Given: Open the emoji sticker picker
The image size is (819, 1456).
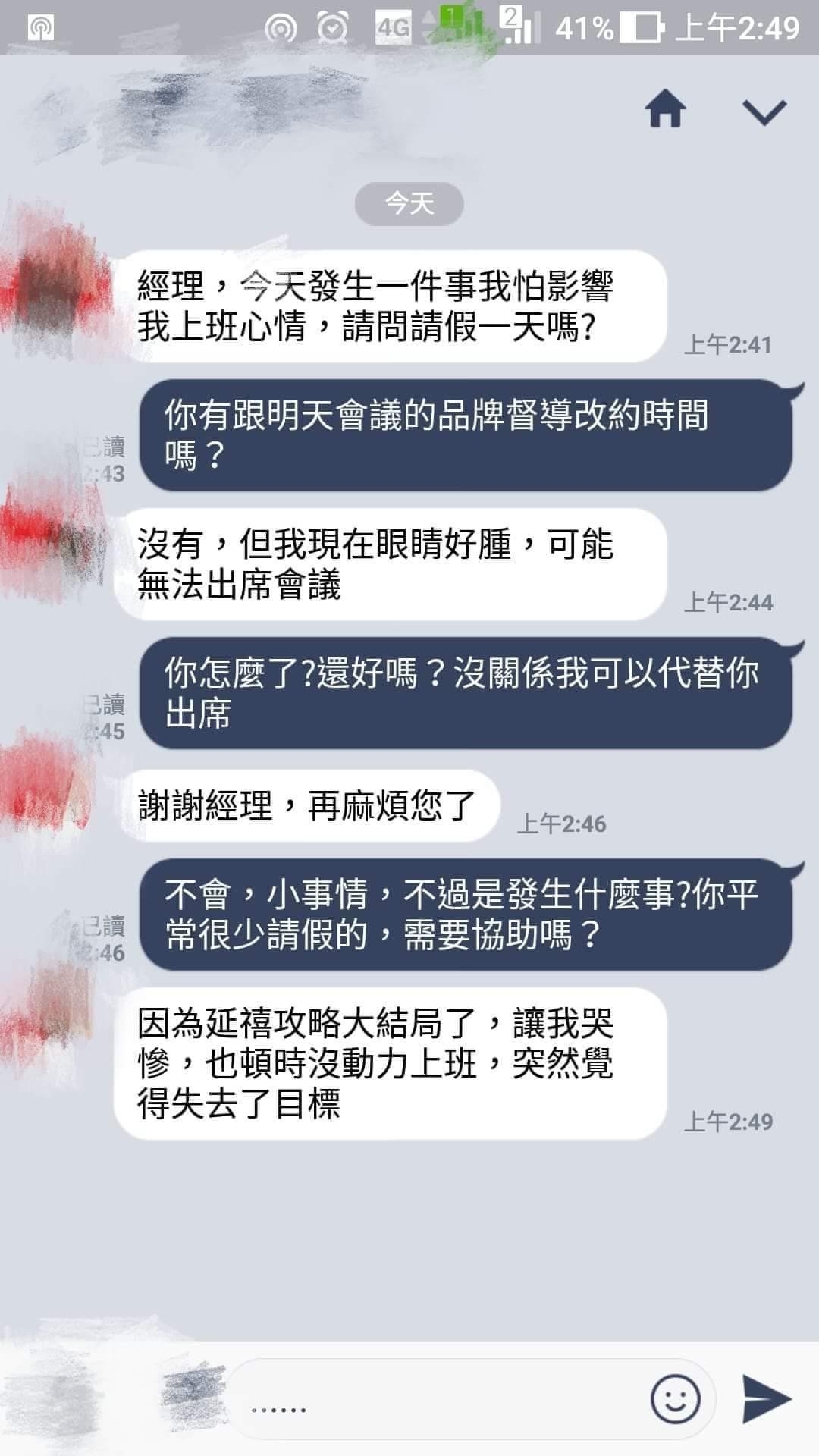Looking at the screenshot, I should (x=674, y=1399).
